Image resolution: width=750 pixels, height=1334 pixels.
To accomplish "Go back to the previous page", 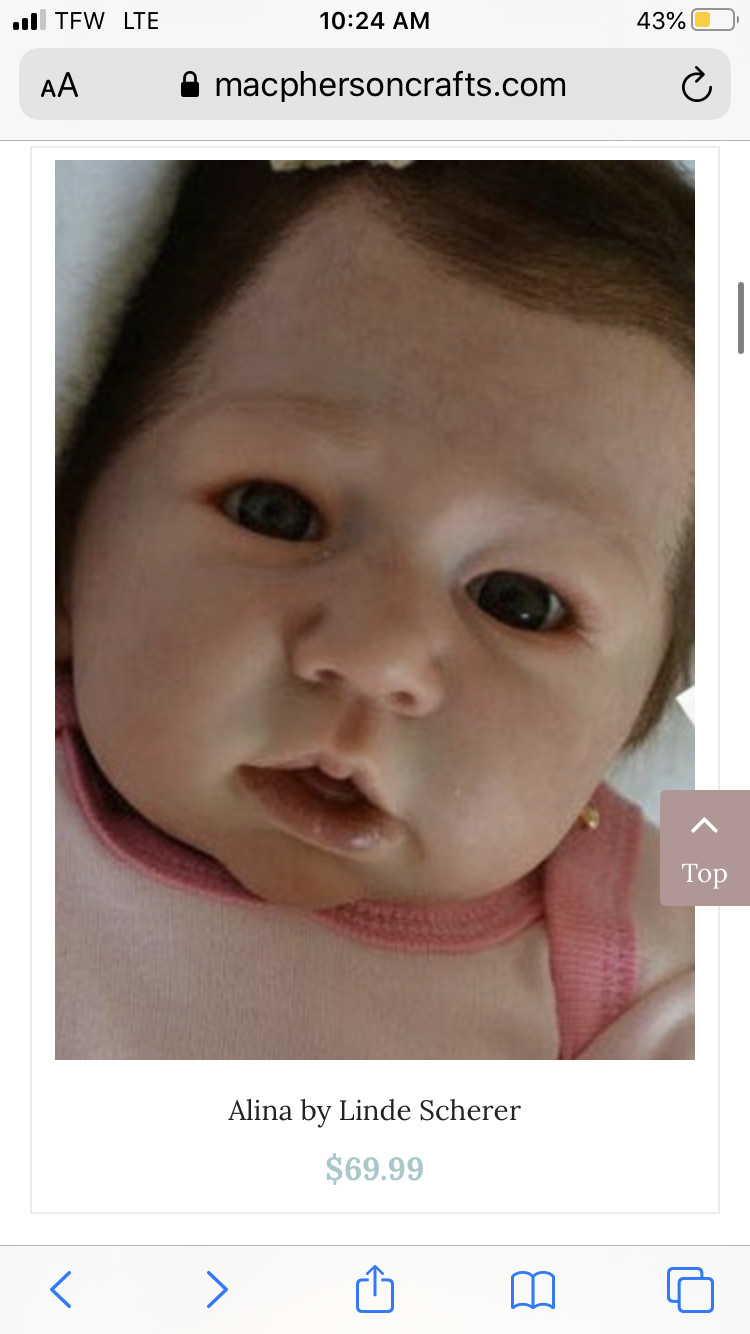I will click(x=61, y=1289).
